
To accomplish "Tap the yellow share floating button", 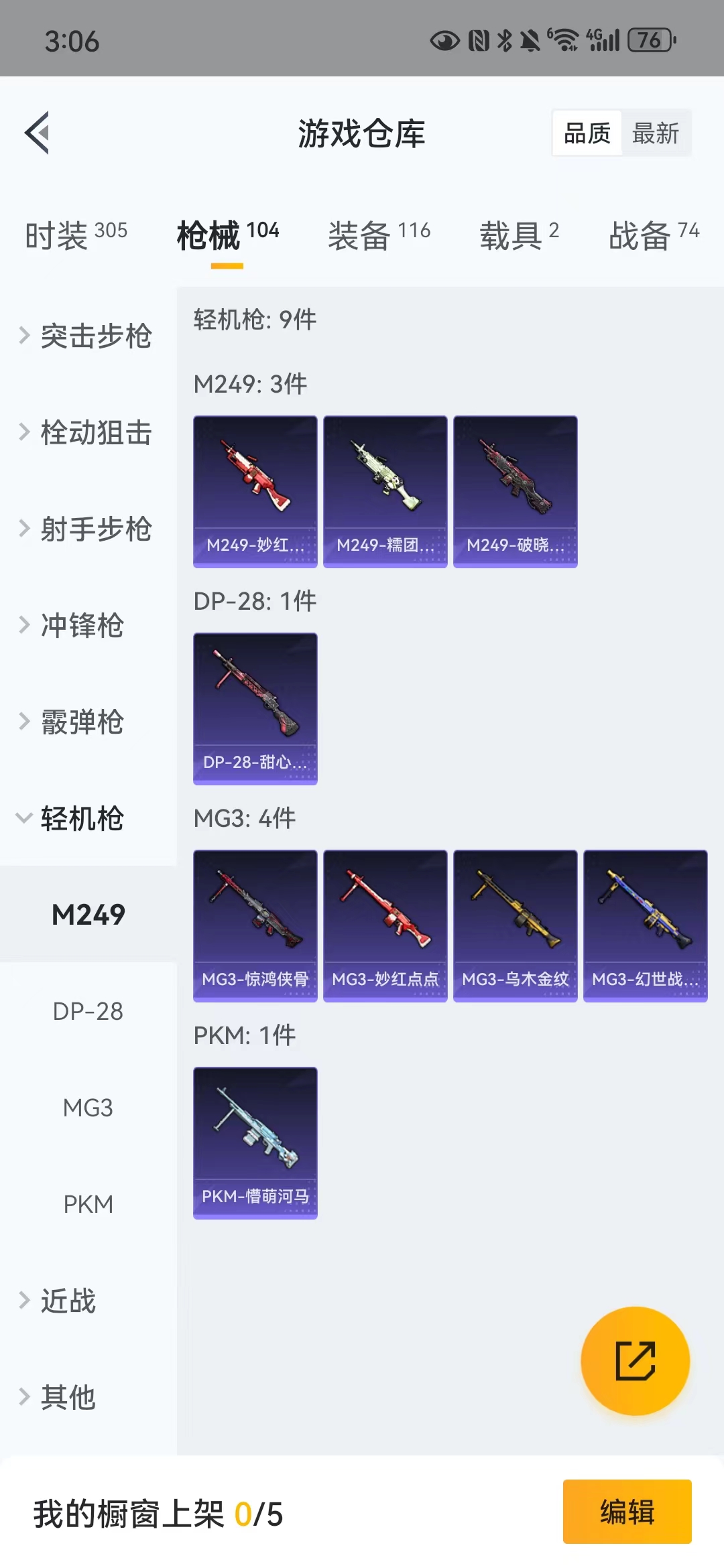I will pyautogui.click(x=635, y=1361).
